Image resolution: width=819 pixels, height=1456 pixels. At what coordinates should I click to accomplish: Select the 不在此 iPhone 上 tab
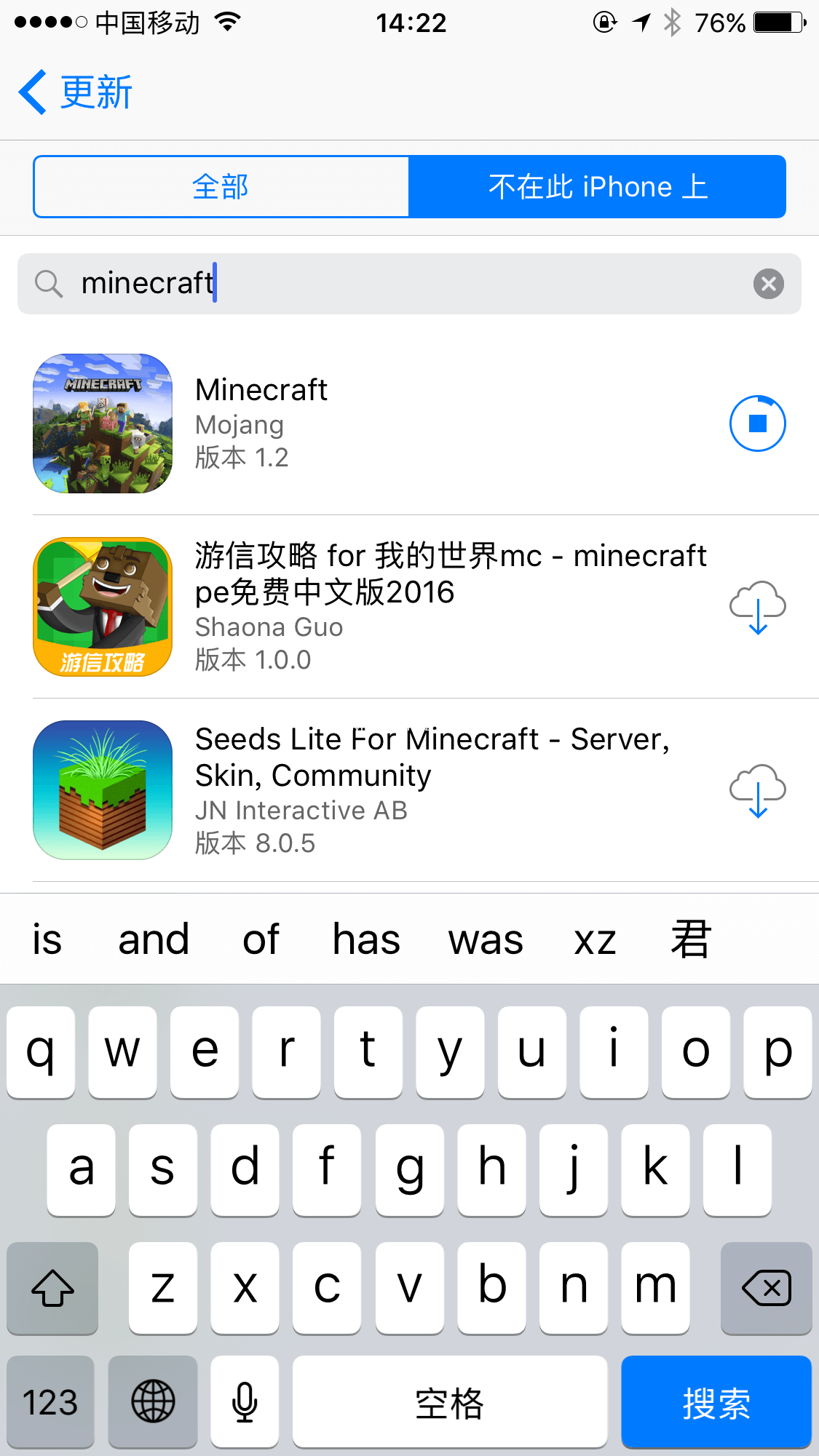(597, 187)
